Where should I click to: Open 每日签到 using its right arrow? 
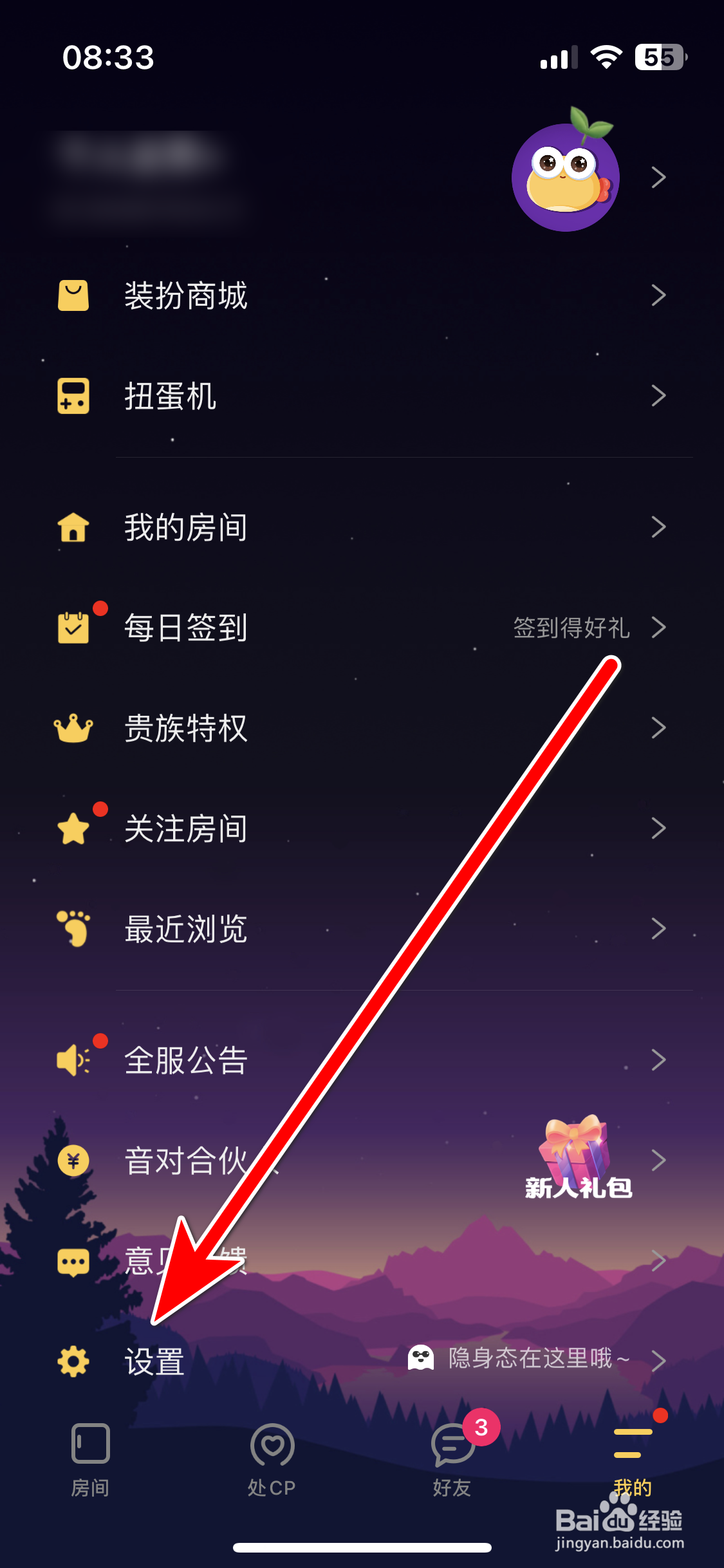point(660,629)
